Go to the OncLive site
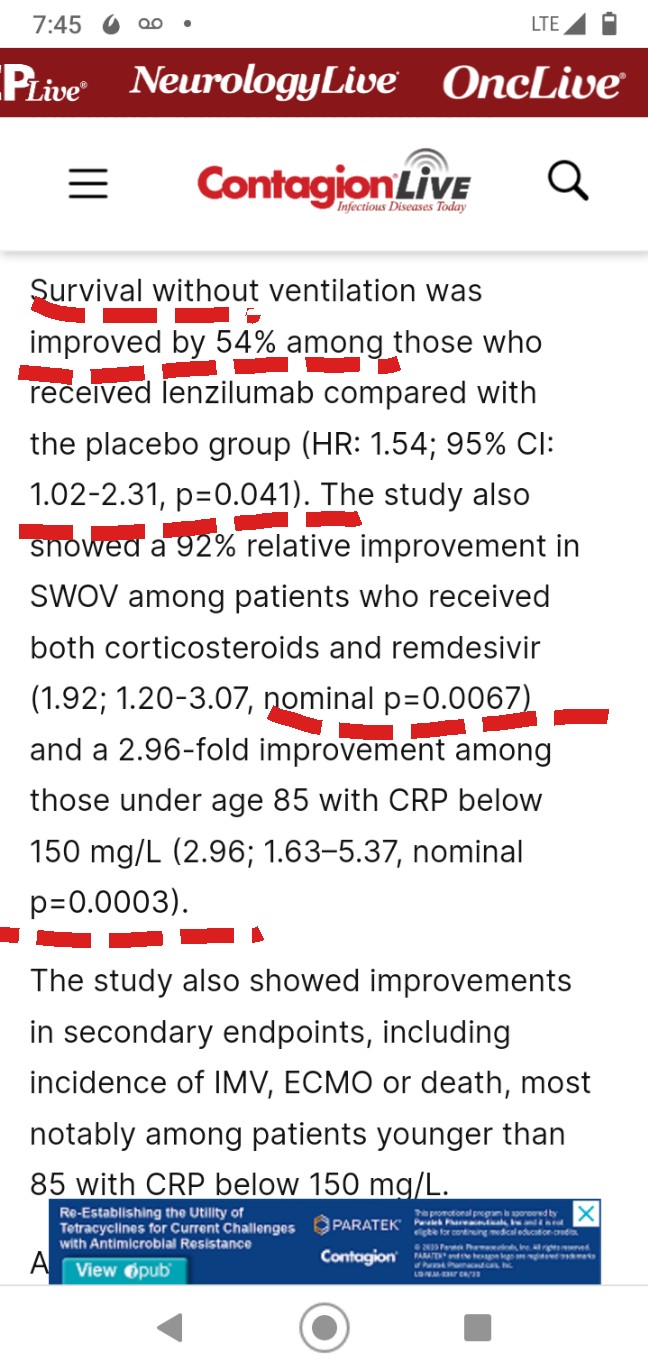The width and height of the screenshot is (648, 1370). click(534, 83)
